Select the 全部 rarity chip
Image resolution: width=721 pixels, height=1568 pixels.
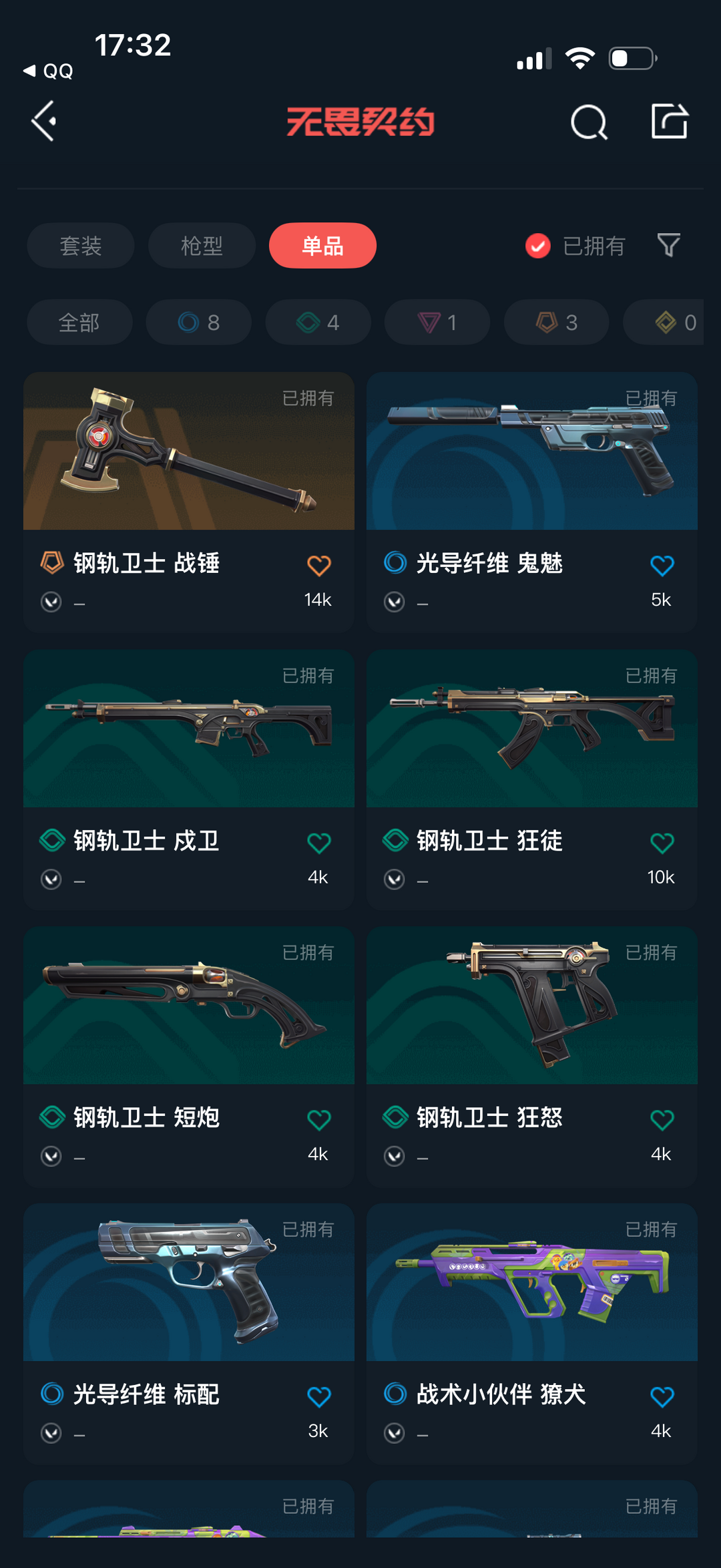[x=79, y=323]
